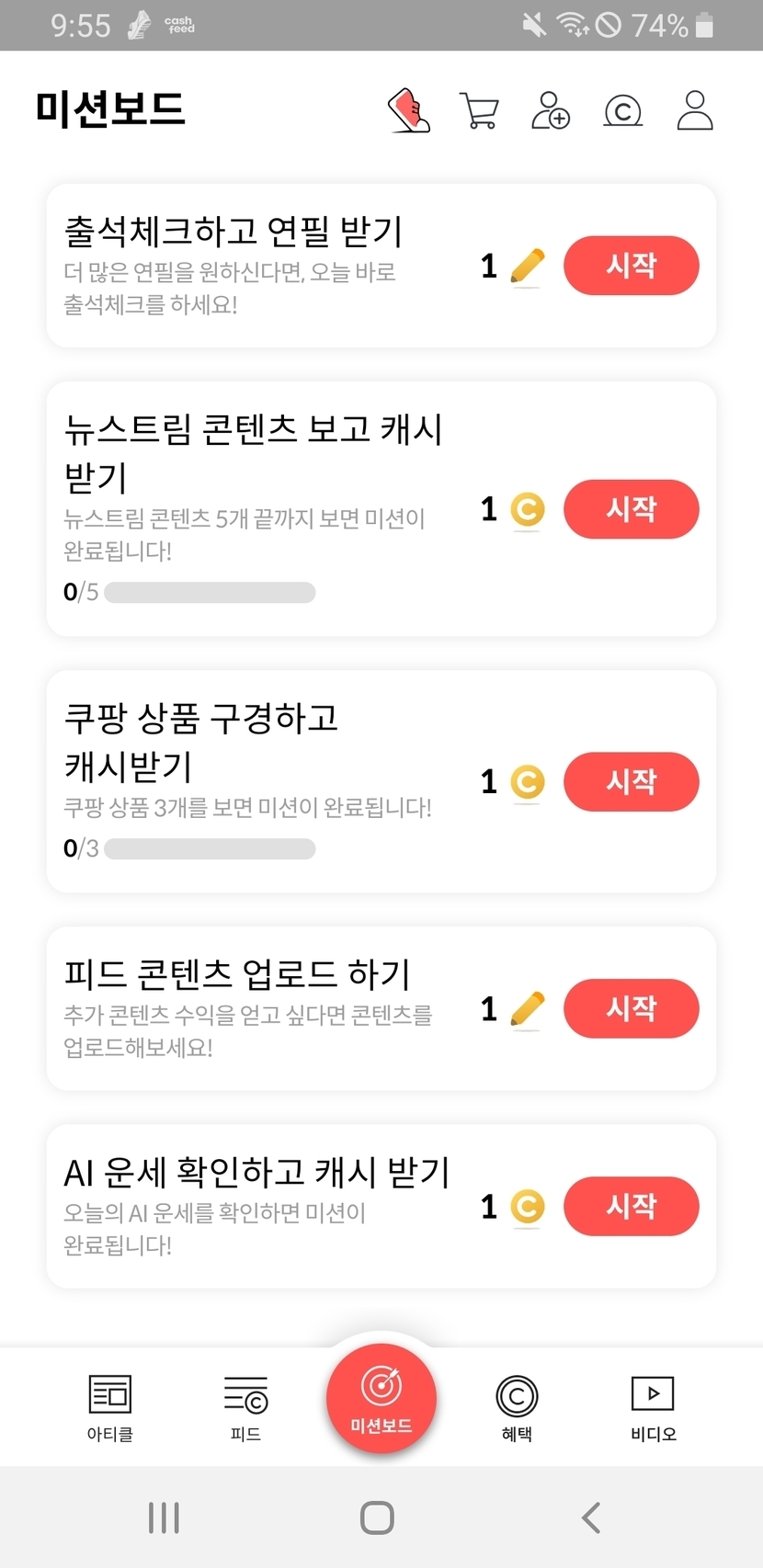This screenshot has width=763, height=1568.
Task: Start the 피드 콘텐츠 업로드 하기 mission
Action: tap(631, 1008)
